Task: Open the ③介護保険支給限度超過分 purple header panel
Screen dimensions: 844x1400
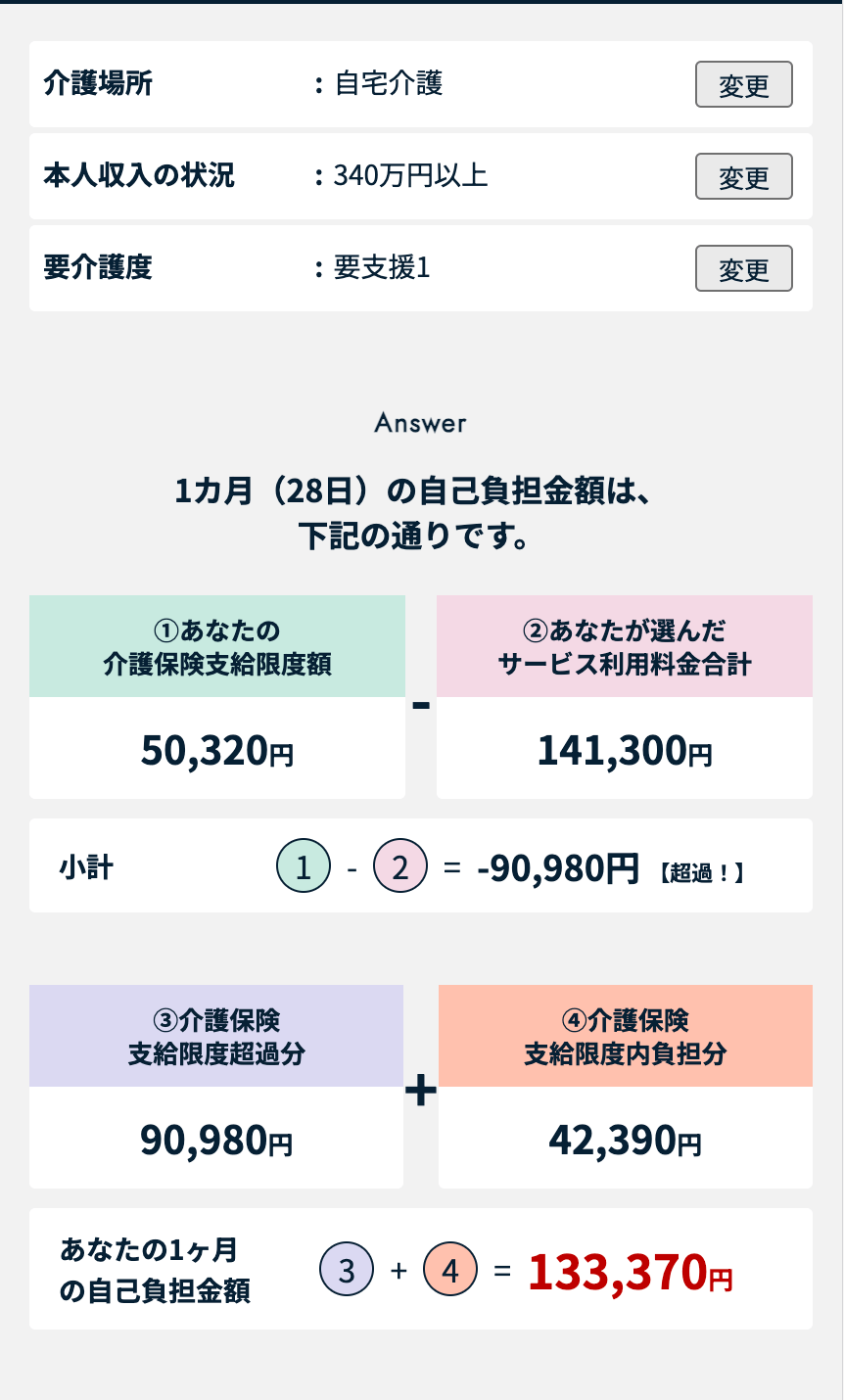Action: [216, 1036]
